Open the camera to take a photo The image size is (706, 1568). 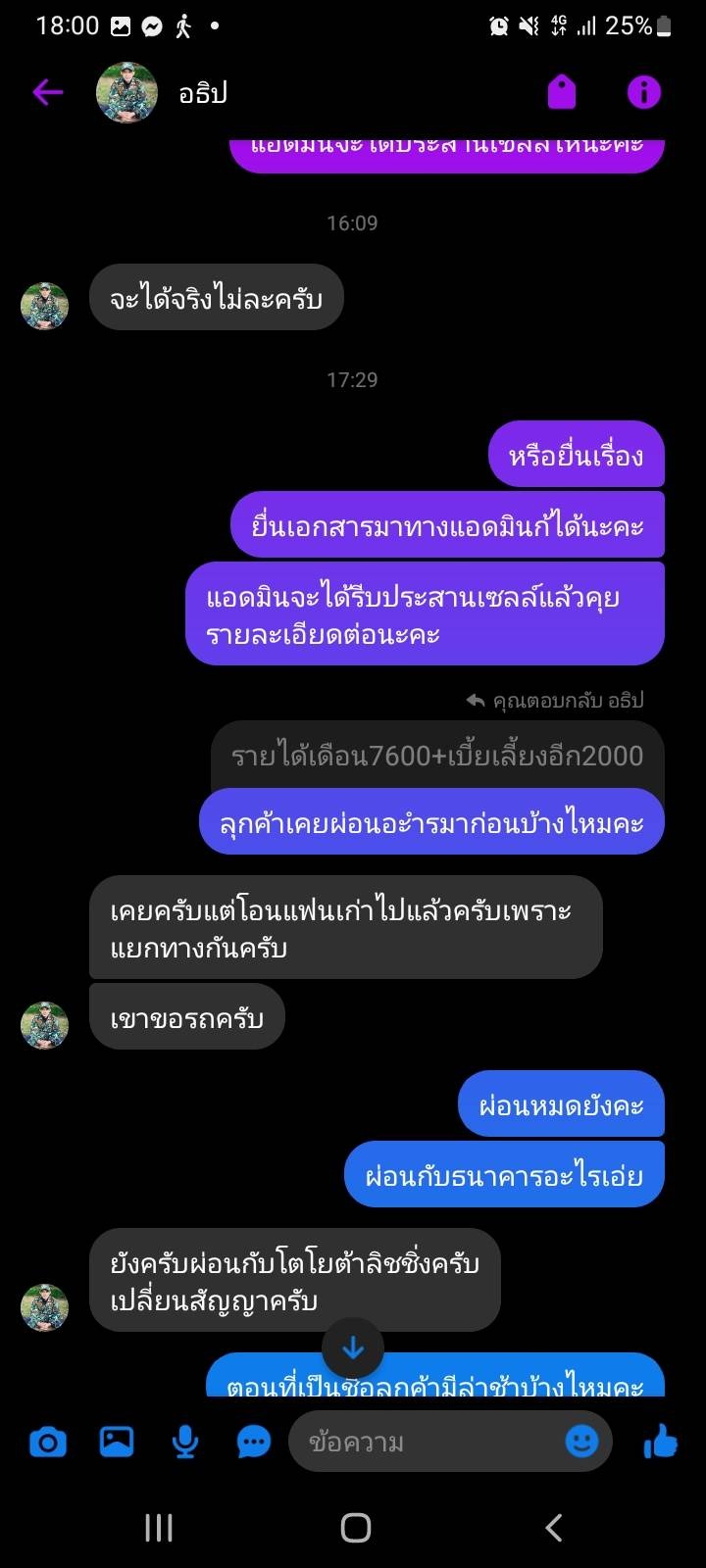47,1442
